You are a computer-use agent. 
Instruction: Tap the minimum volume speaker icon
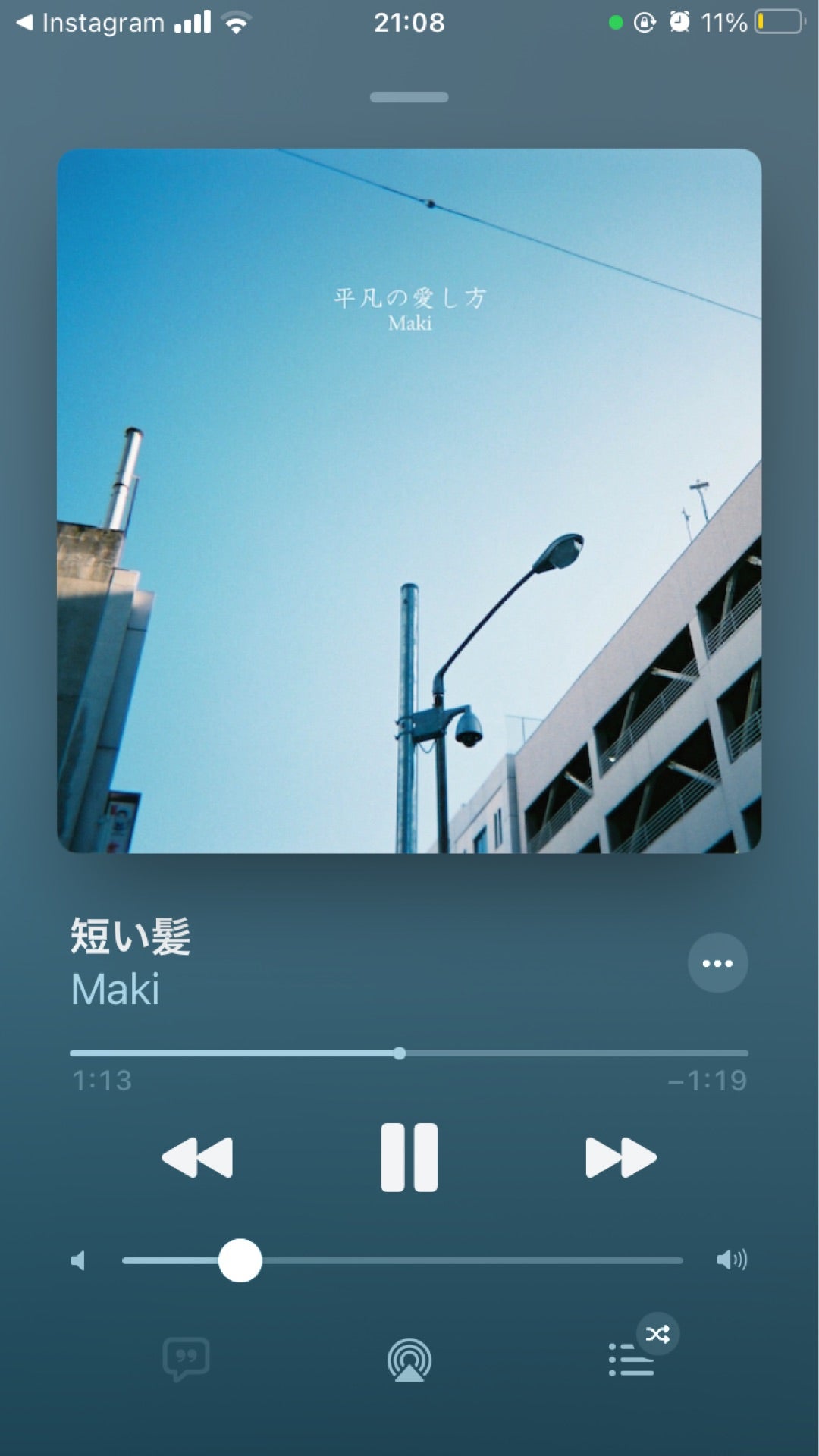pyautogui.click(x=79, y=1260)
